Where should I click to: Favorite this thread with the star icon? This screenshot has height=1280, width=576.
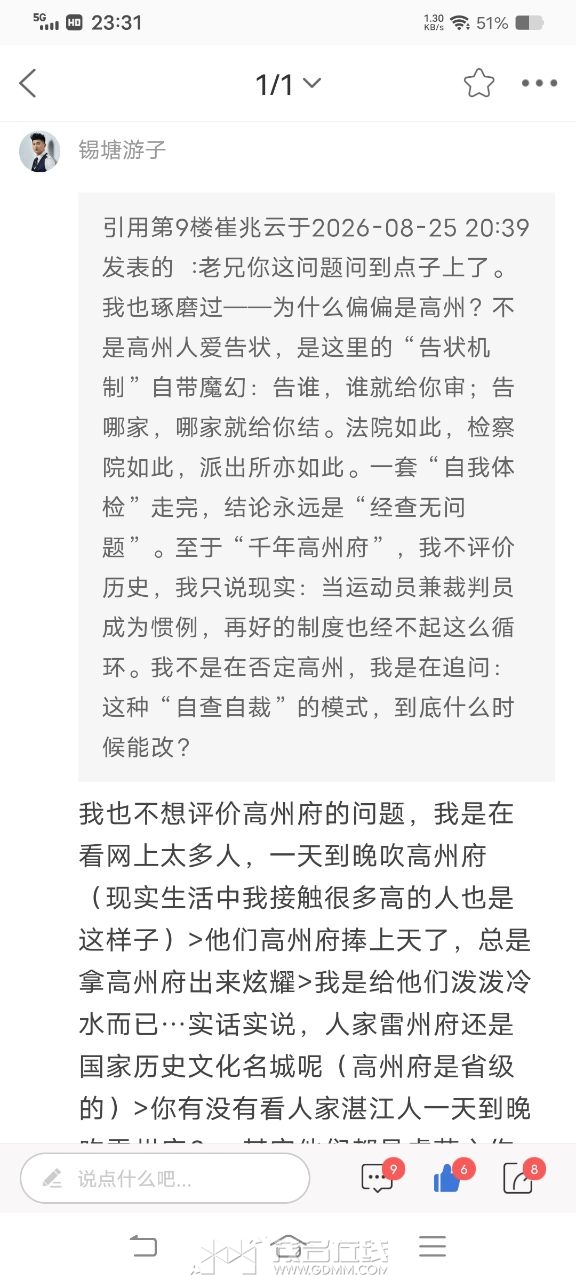479,83
